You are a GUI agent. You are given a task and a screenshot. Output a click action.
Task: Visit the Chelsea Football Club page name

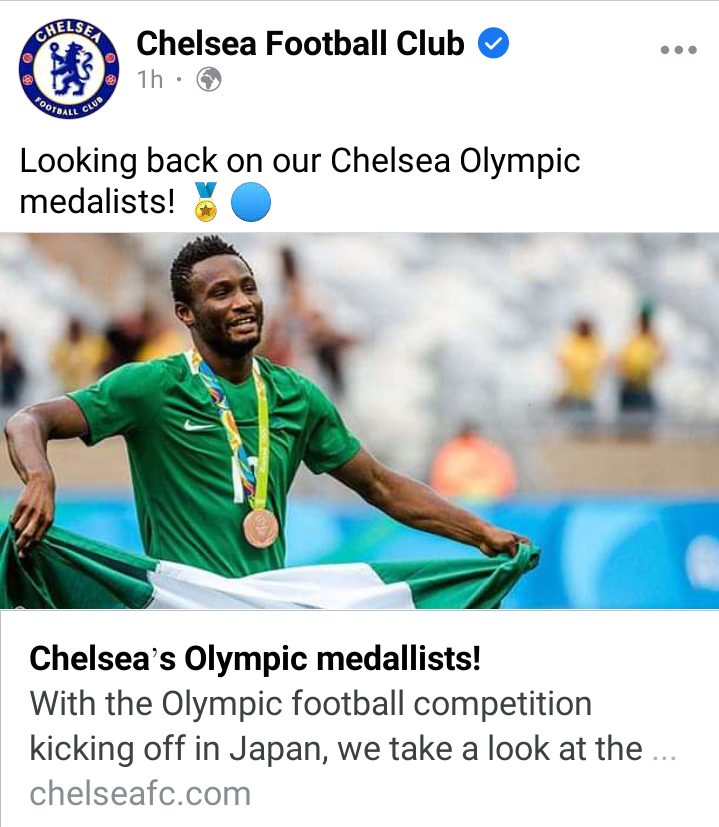pos(300,44)
